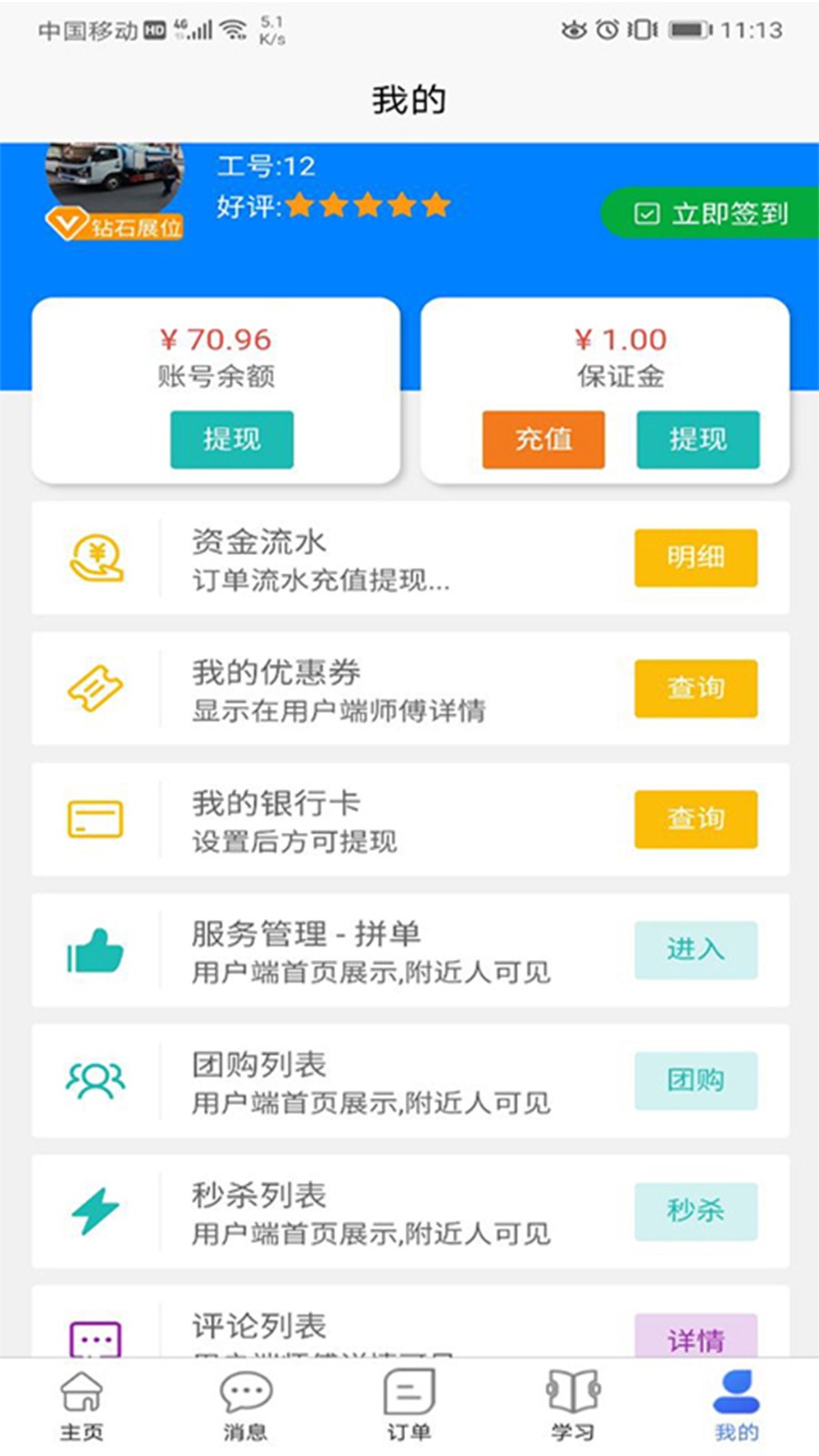
Task: View 详情 for 评论列表
Action: [695, 1336]
